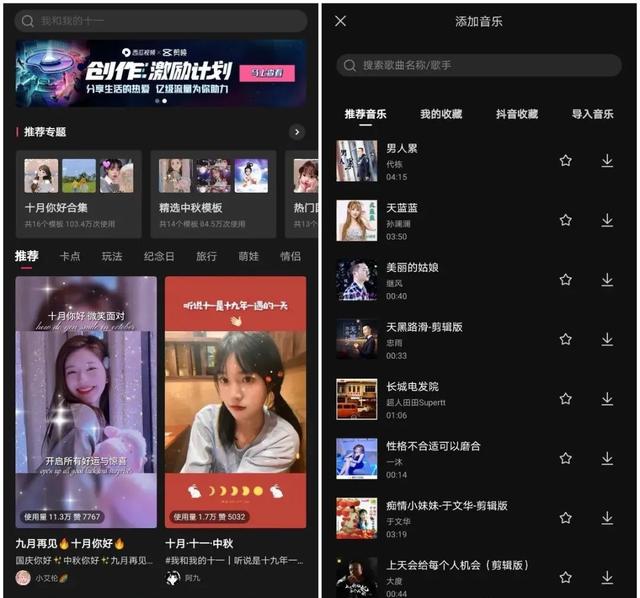Switch to the 卡点 tab
Viewport: 640px width, 598px height.
point(69,257)
